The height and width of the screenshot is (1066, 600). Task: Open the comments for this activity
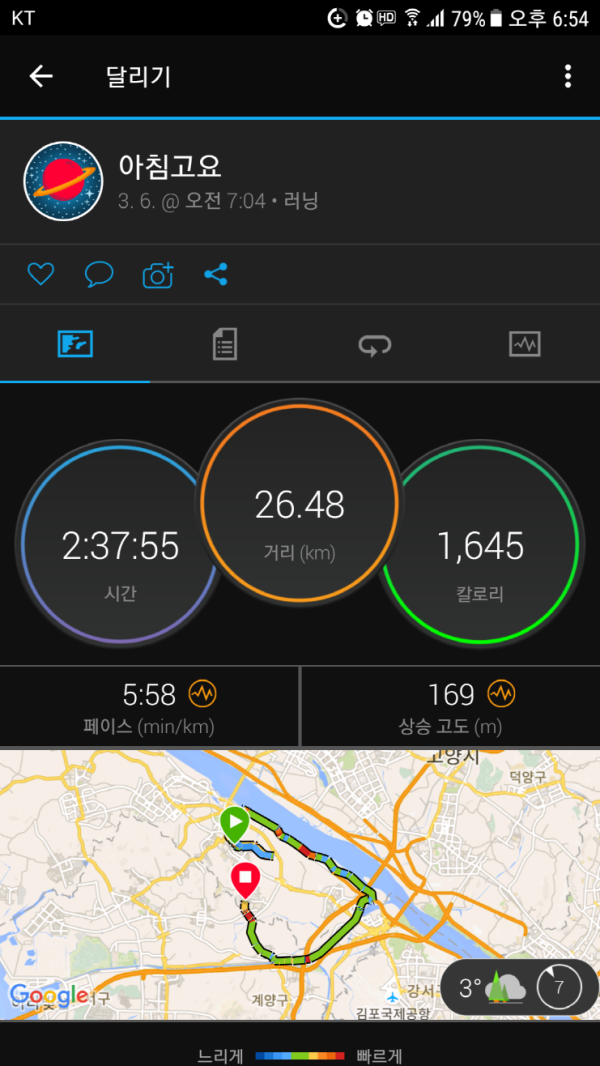(99, 274)
